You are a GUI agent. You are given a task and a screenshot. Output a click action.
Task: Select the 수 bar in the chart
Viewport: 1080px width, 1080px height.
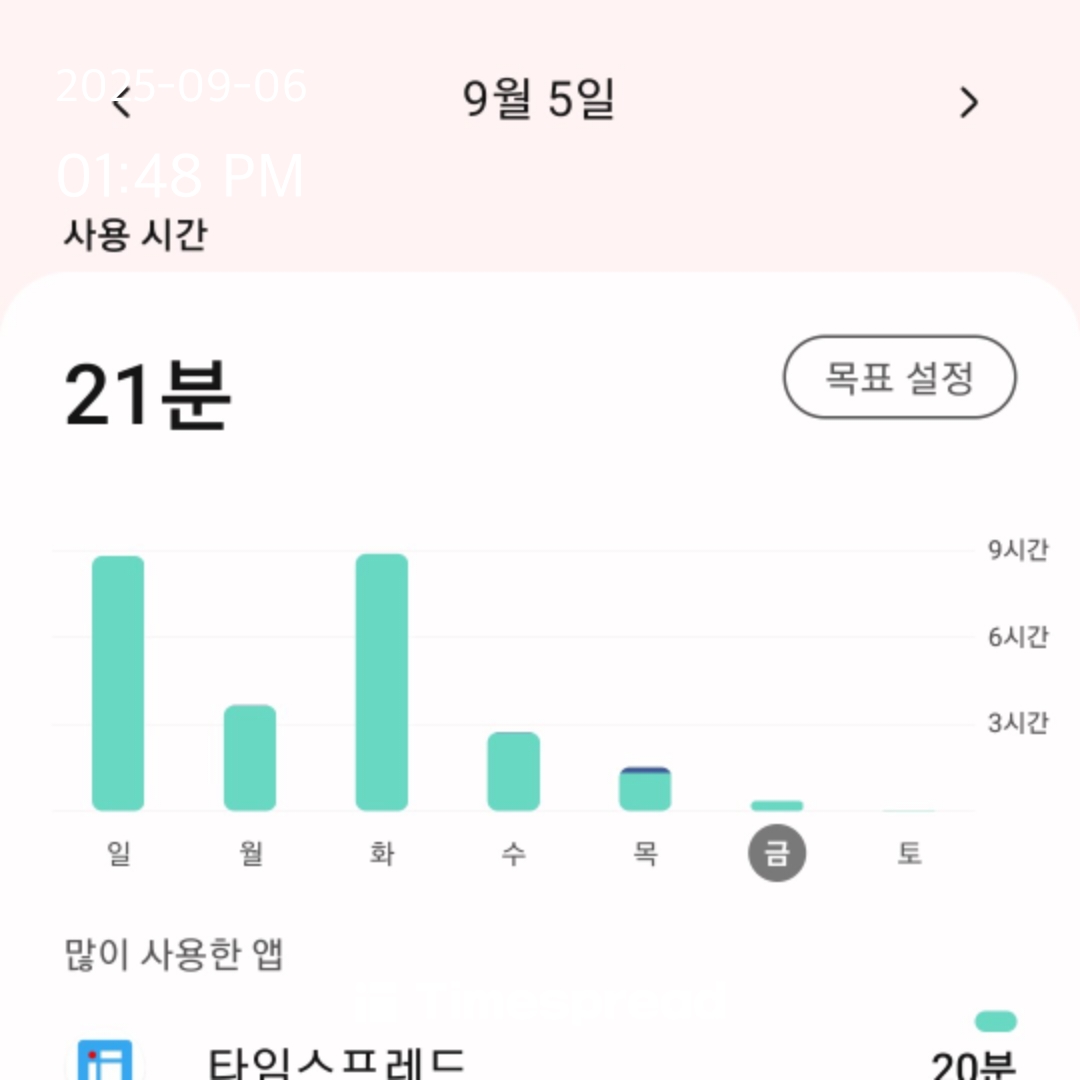click(513, 771)
